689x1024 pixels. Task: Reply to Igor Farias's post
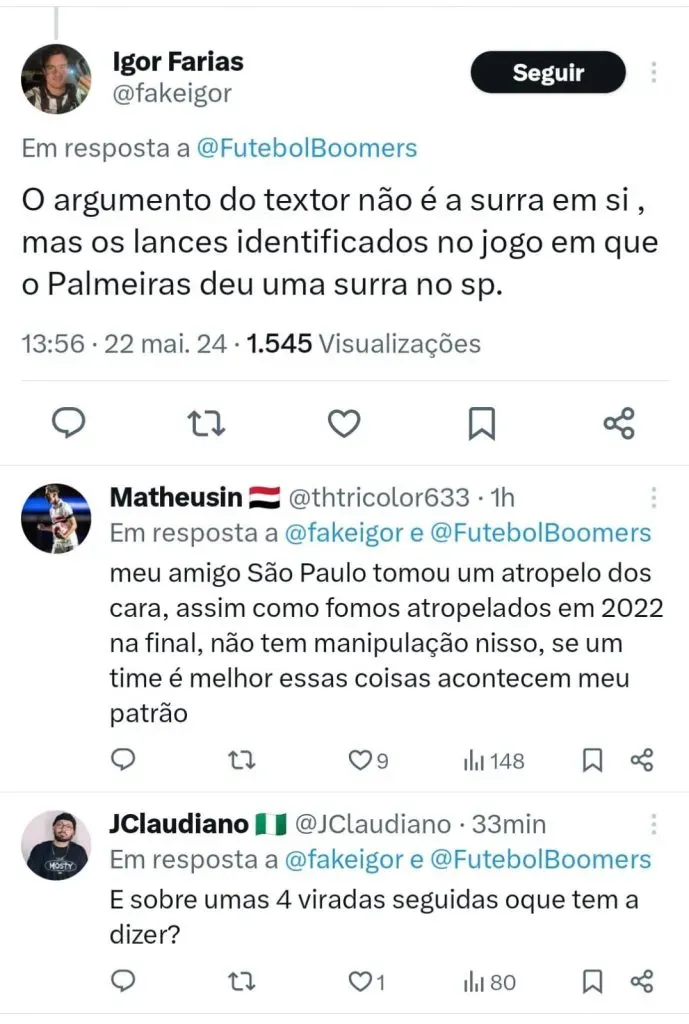(67, 425)
